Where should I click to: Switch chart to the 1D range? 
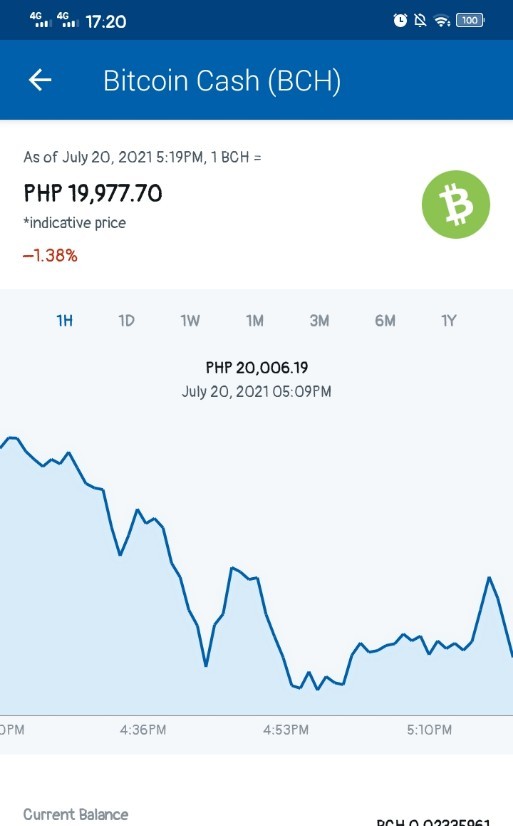point(126,320)
